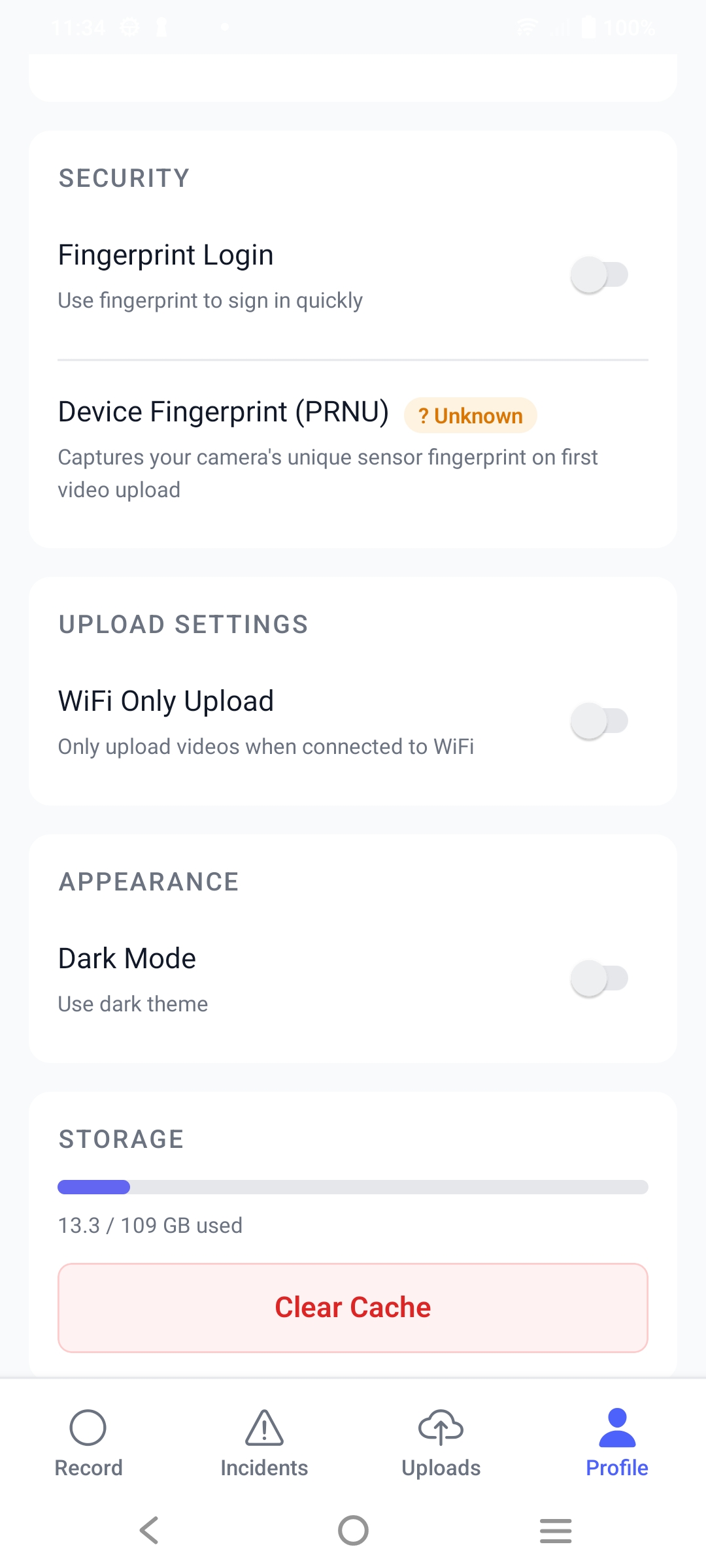Switch on Dark Mode

(x=599, y=979)
